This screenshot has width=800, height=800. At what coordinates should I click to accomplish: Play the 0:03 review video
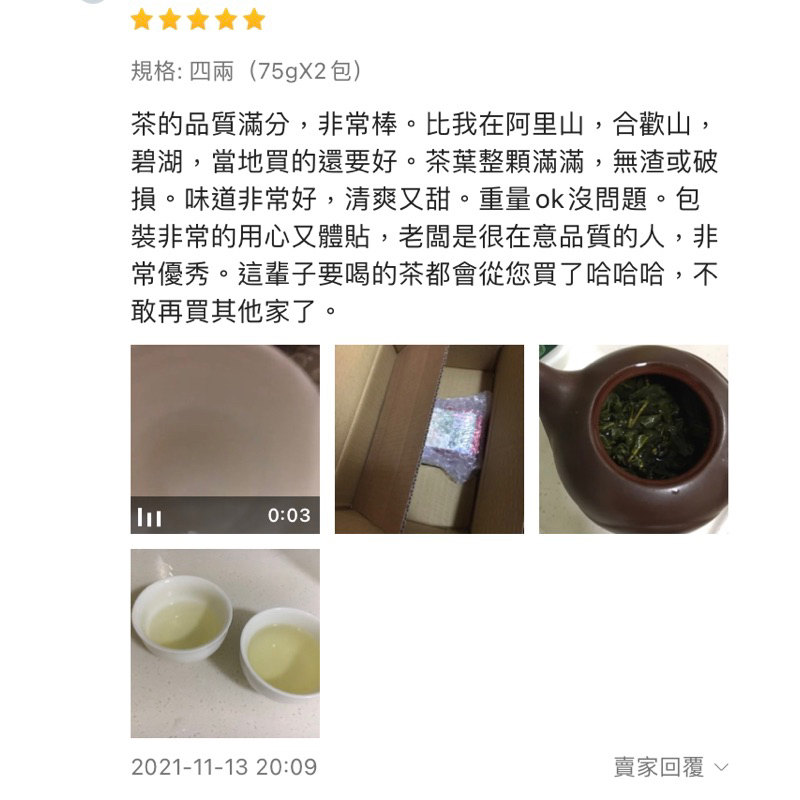click(225, 439)
